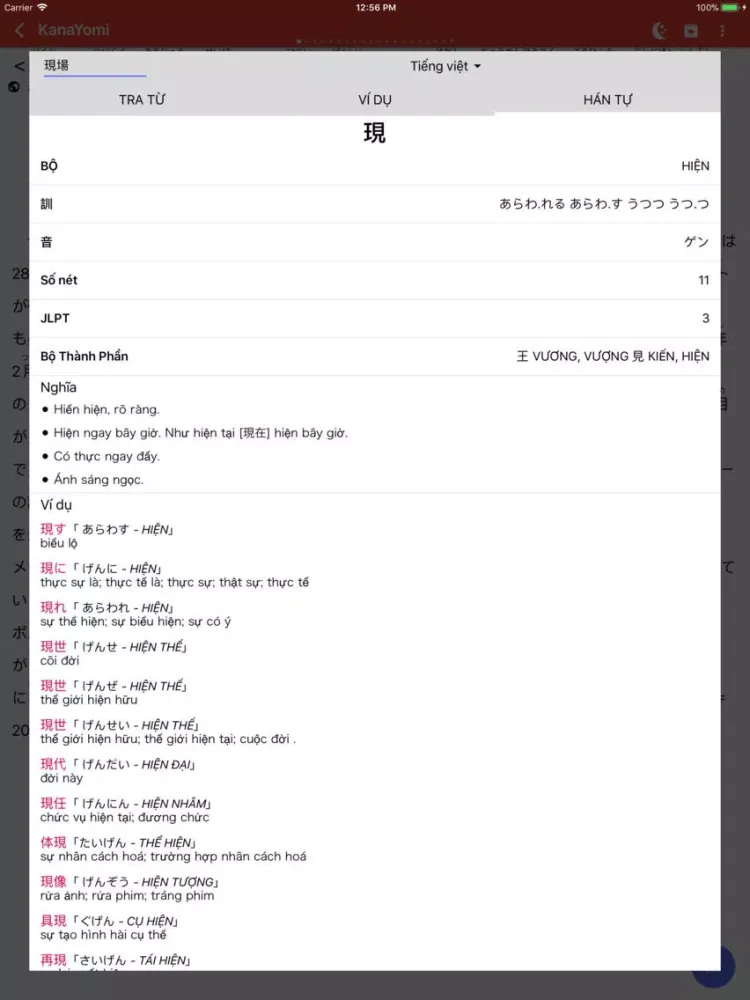750x1000 pixels.
Task: Open the example word 現す
Action: [53, 529]
